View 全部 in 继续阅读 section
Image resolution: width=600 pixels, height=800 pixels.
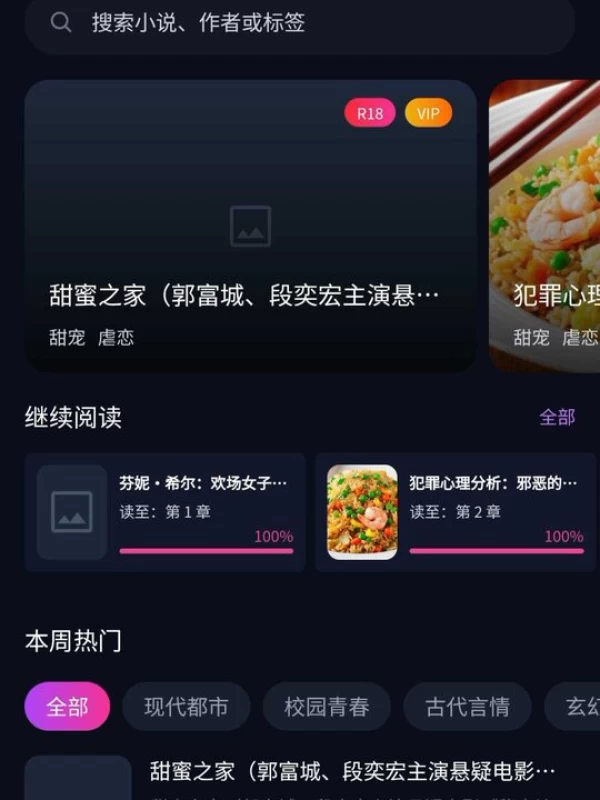coord(557,417)
